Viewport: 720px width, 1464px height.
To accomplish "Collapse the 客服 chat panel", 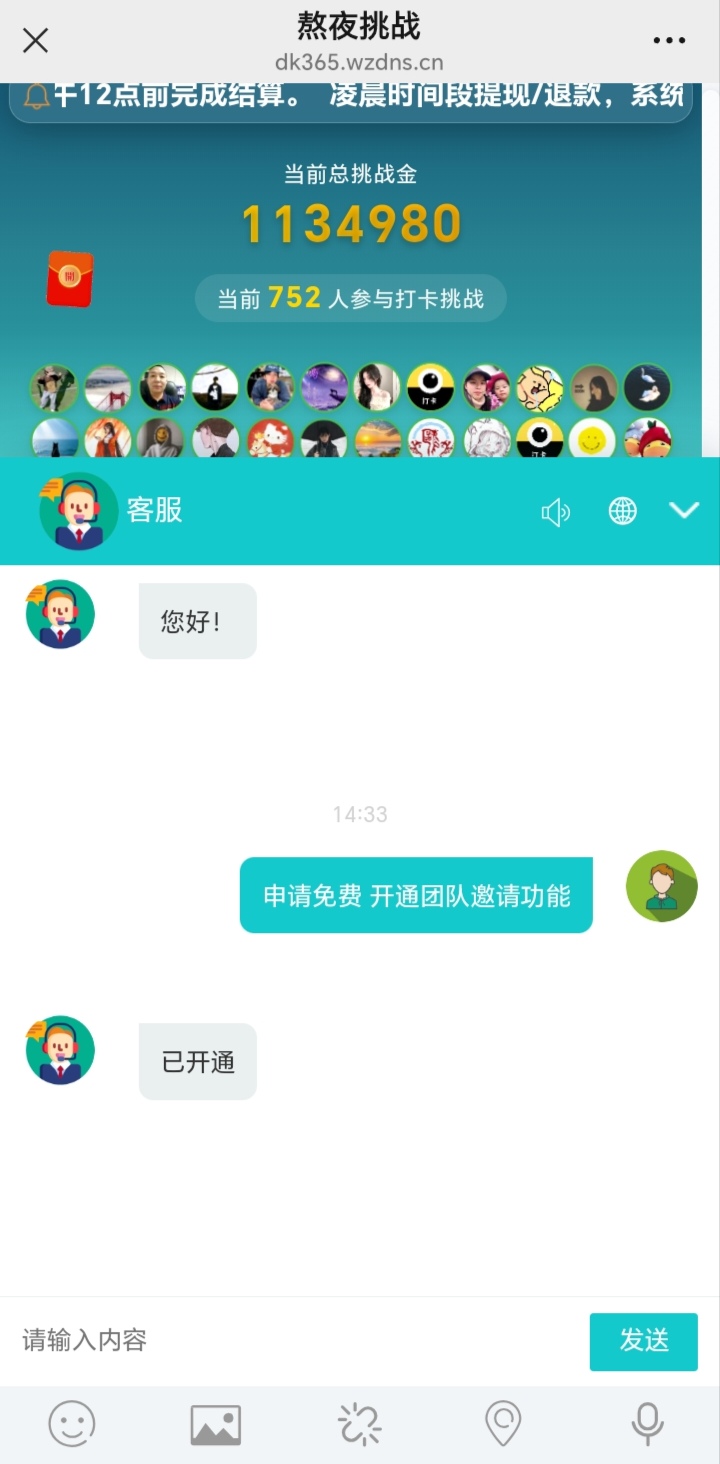I will pyautogui.click(x=684, y=511).
